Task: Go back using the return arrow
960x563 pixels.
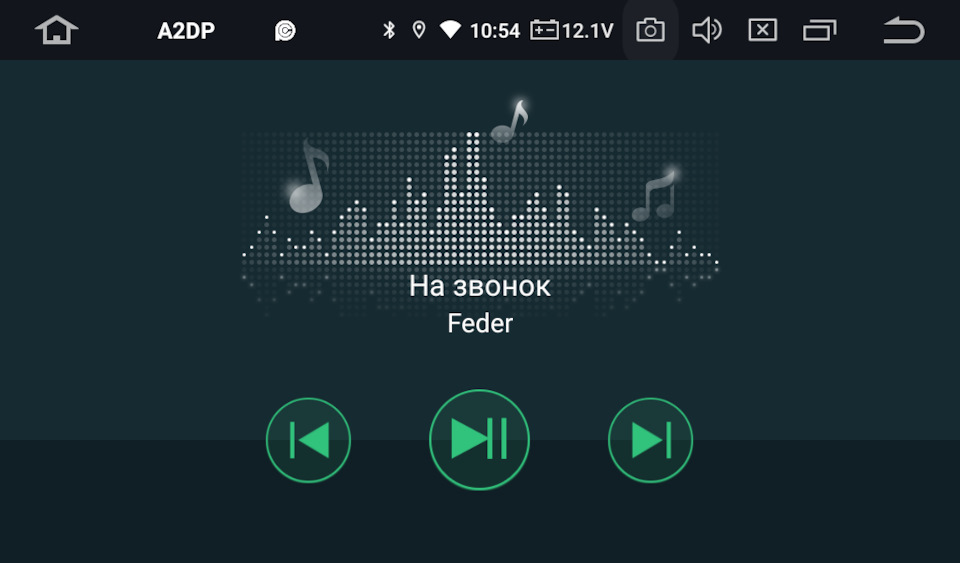Action: [x=903, y=30]
